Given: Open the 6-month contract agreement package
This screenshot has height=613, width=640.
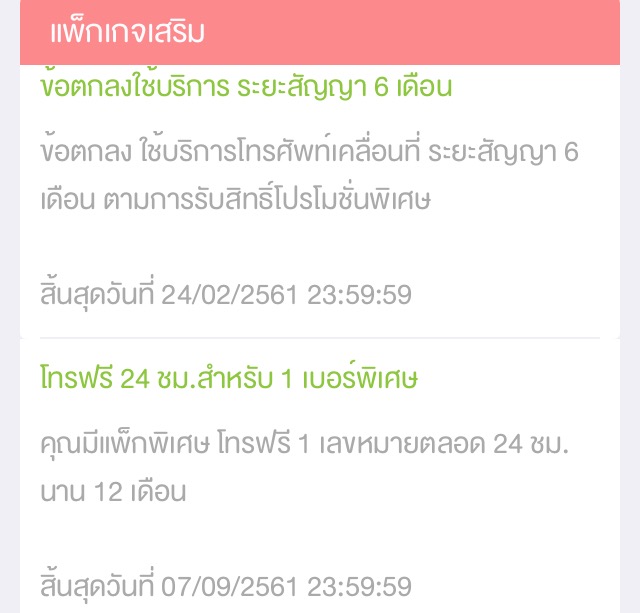Looking at the screenshot, I should [x=246, y=86].
